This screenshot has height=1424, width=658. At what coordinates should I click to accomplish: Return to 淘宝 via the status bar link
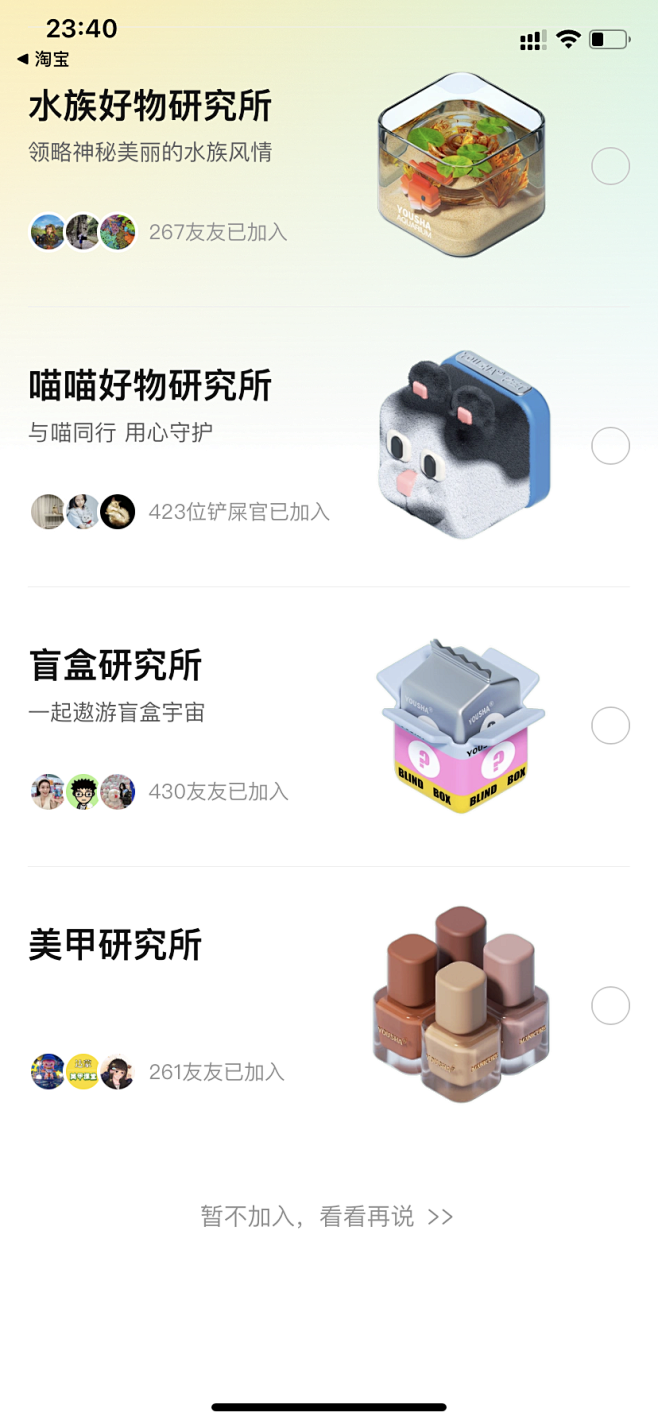pyautogui.click(x=44, y=59)
